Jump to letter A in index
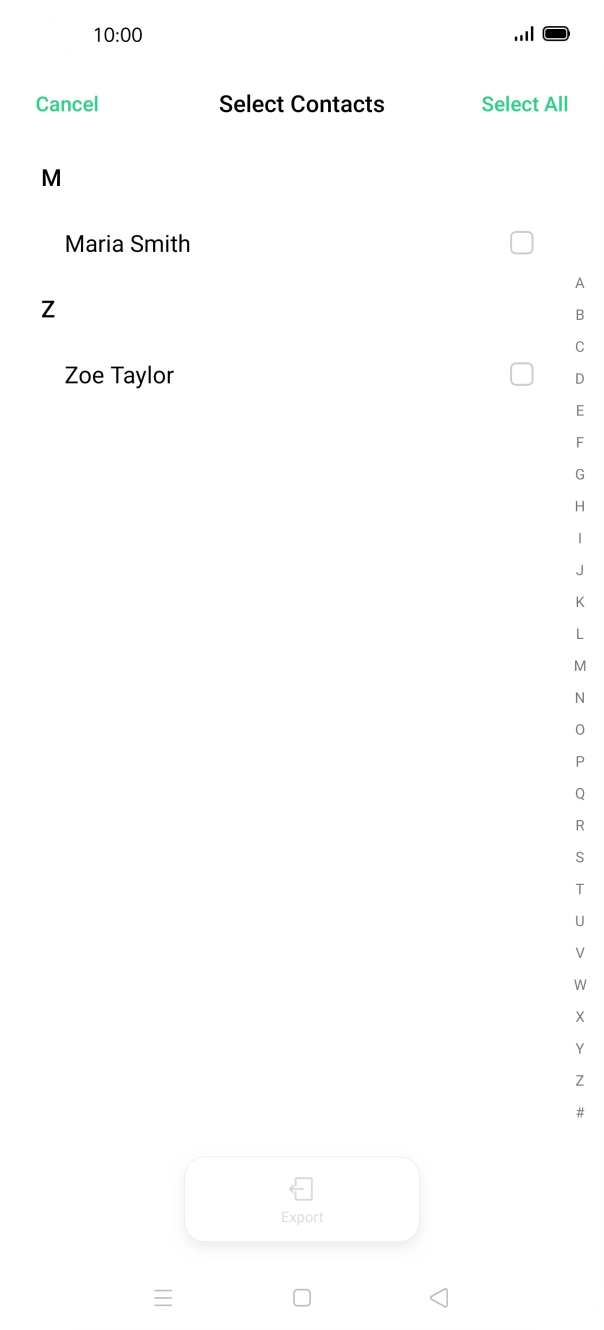 point(580,283)
